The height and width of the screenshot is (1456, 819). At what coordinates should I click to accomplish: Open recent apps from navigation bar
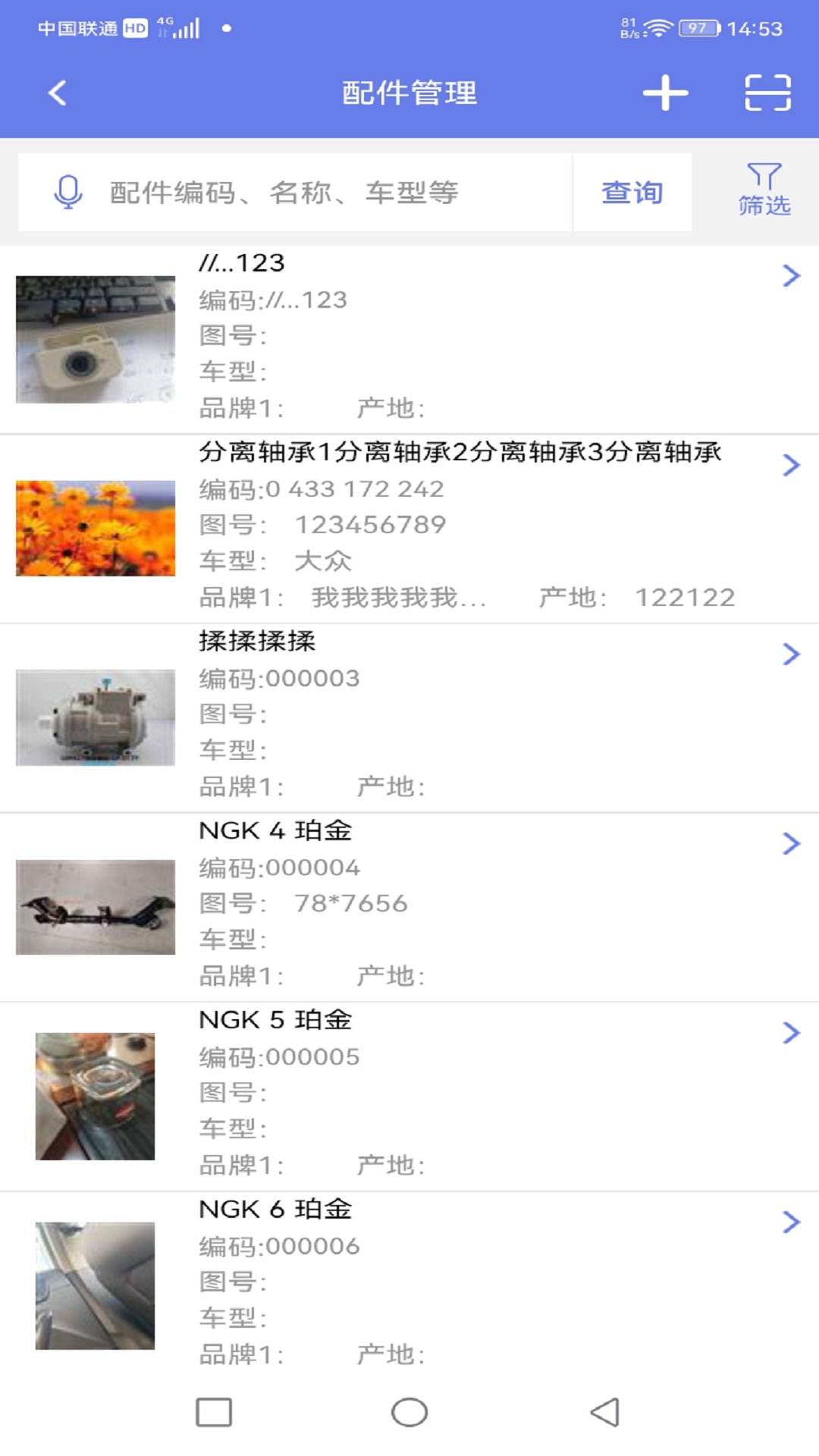point(214,1412)
